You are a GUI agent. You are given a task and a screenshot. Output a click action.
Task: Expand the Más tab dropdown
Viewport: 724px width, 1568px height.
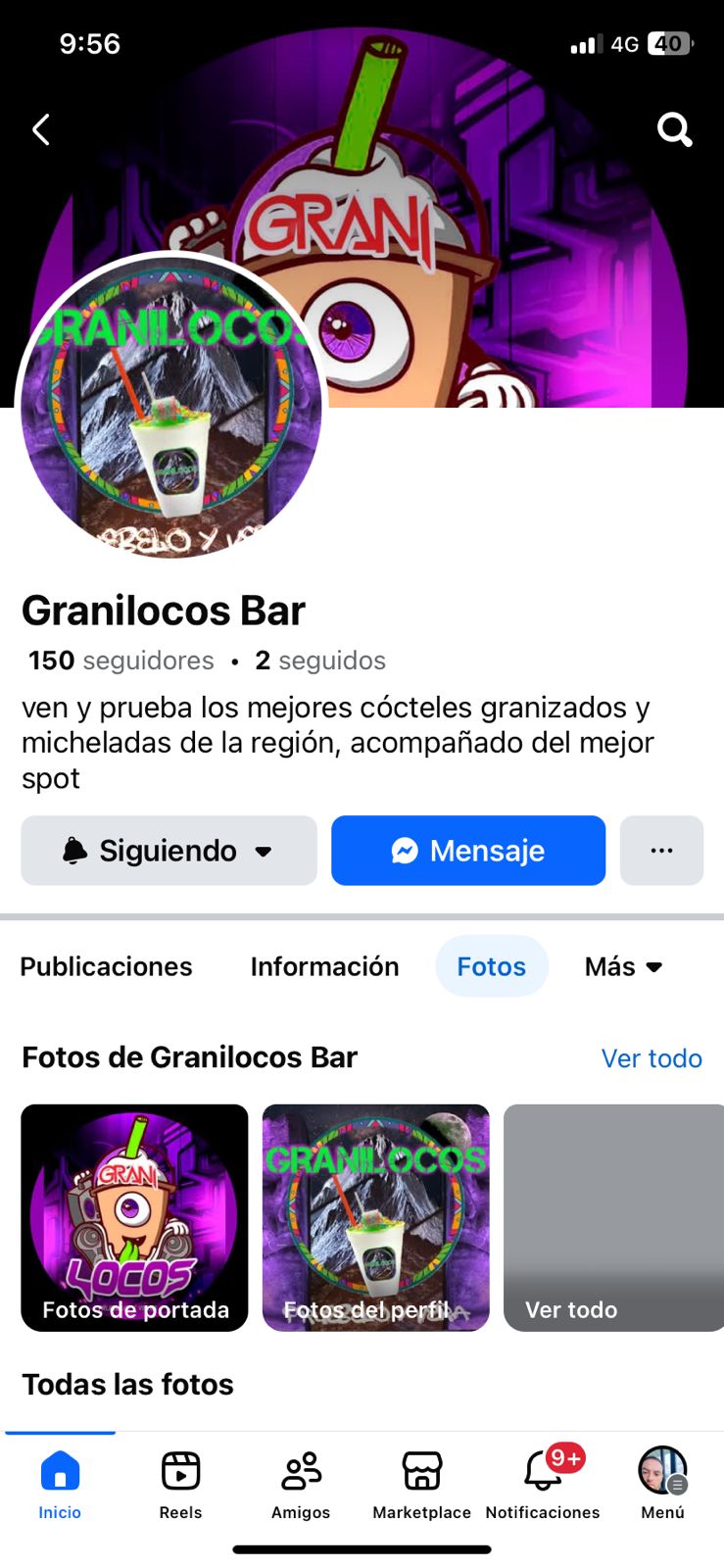[623, 966]
